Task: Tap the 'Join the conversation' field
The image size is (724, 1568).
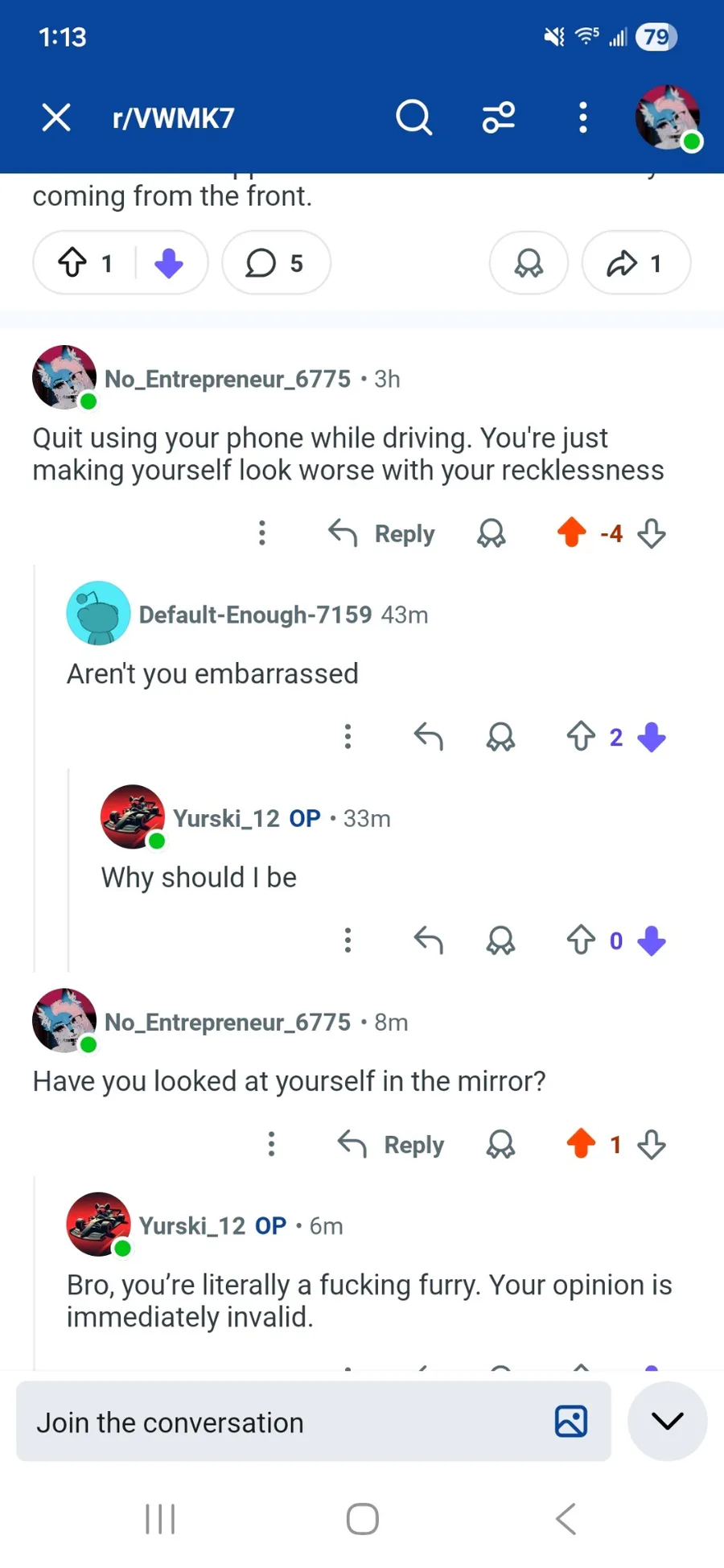Action: coord(282,1422)
